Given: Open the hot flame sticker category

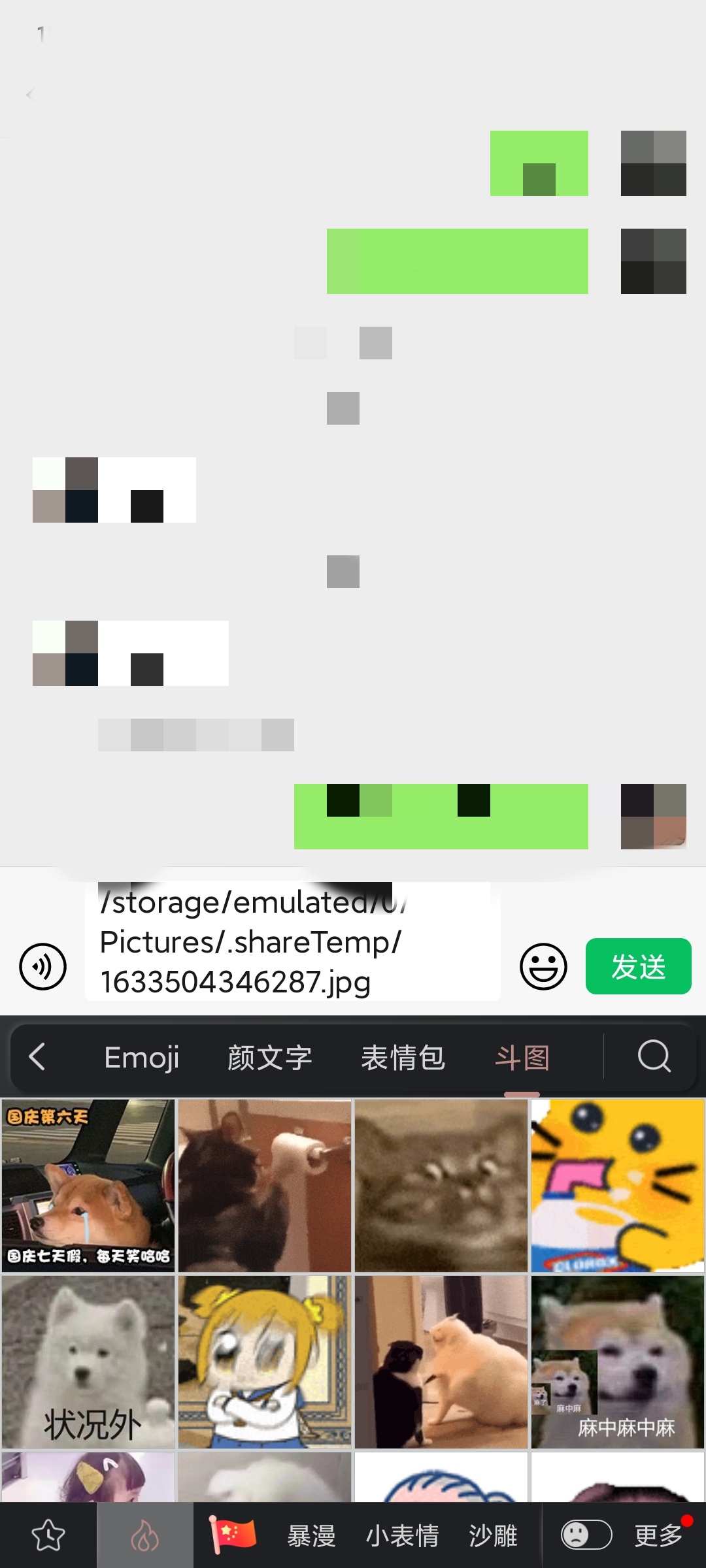Looking at the screenshot, I should [145, 1535].
